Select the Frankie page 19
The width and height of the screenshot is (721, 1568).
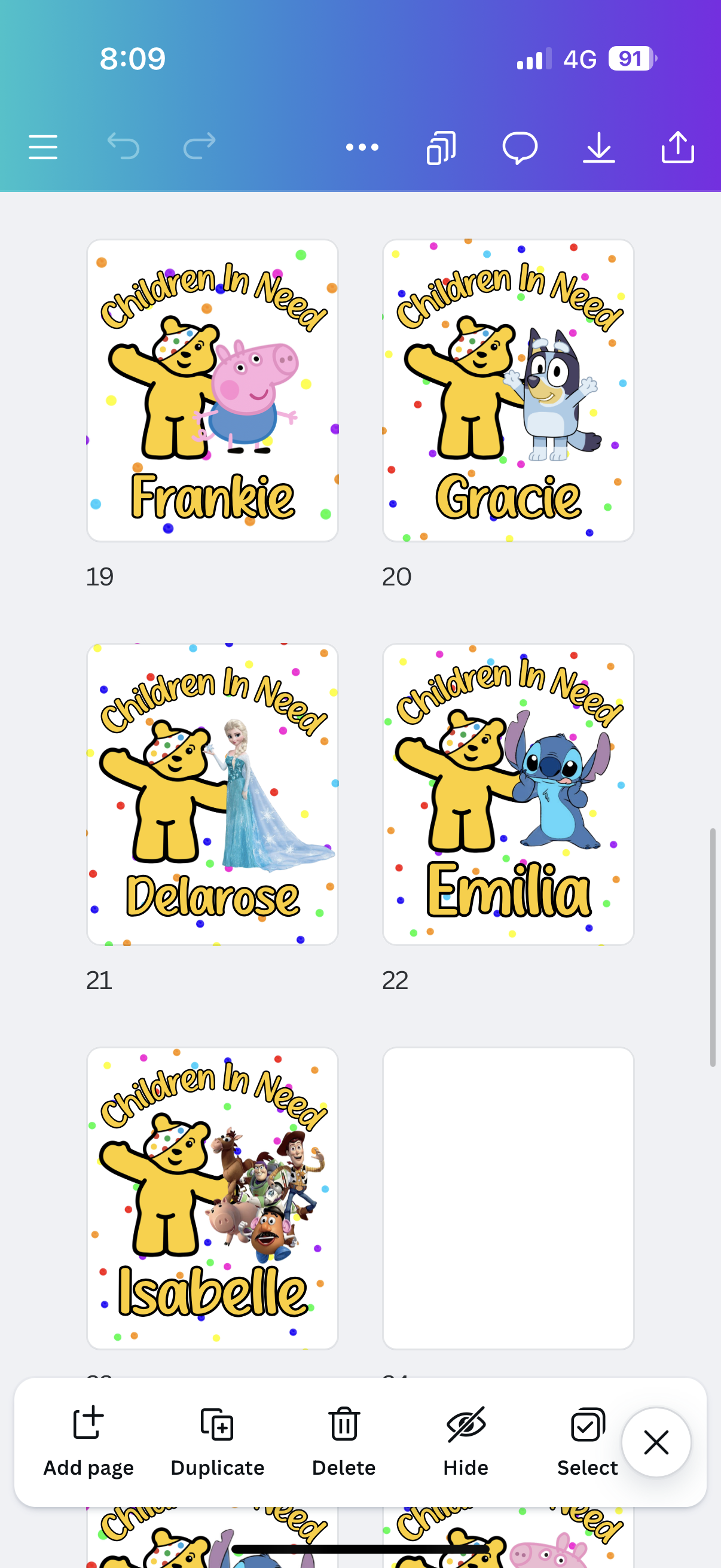coord(212,390)
